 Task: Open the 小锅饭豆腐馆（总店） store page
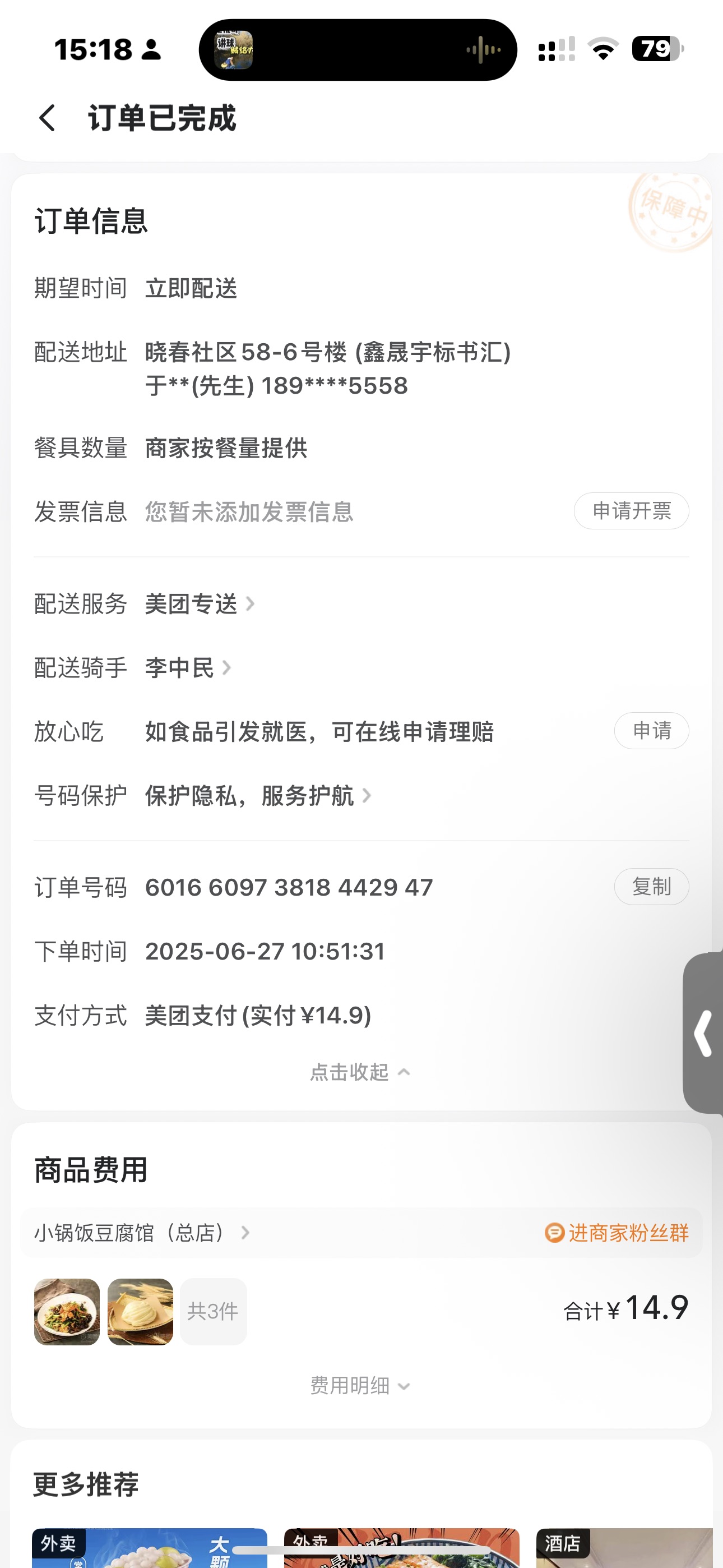tap(141, 1233)
